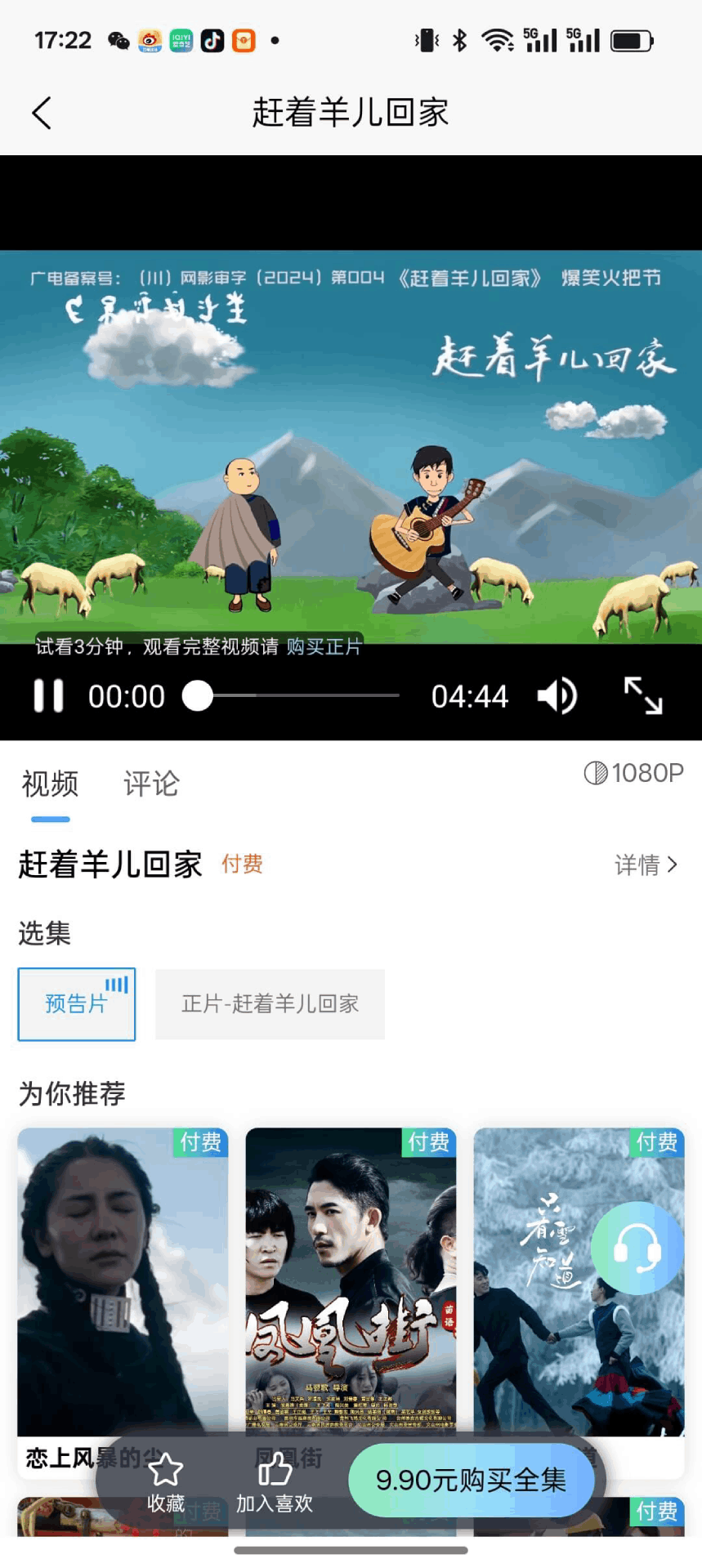This screenshot has height=1568, width=702.
Task: Pause the video playback
Action: tap(48, 696)
